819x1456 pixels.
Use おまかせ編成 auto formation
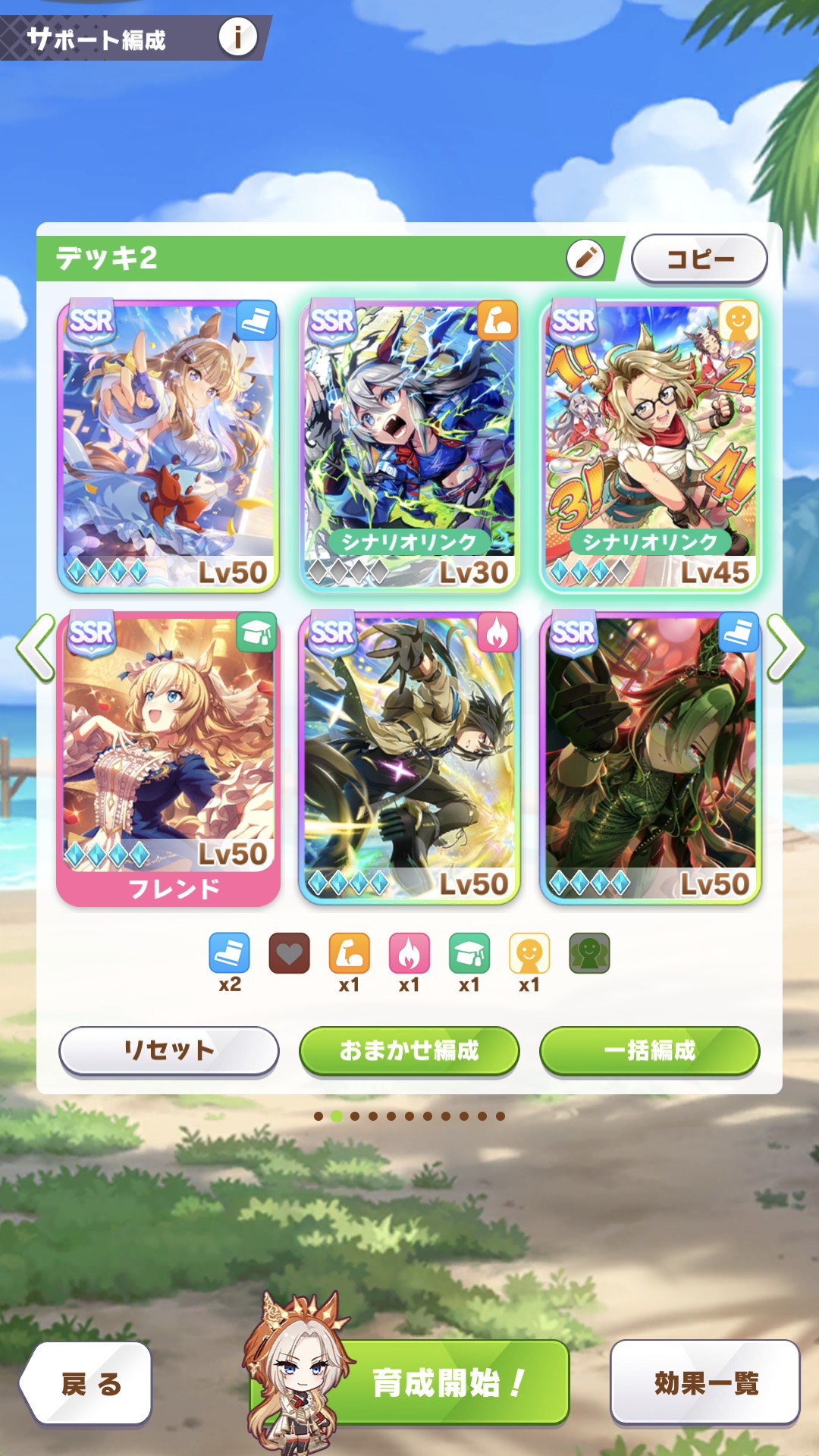(x=409, y=1050)
